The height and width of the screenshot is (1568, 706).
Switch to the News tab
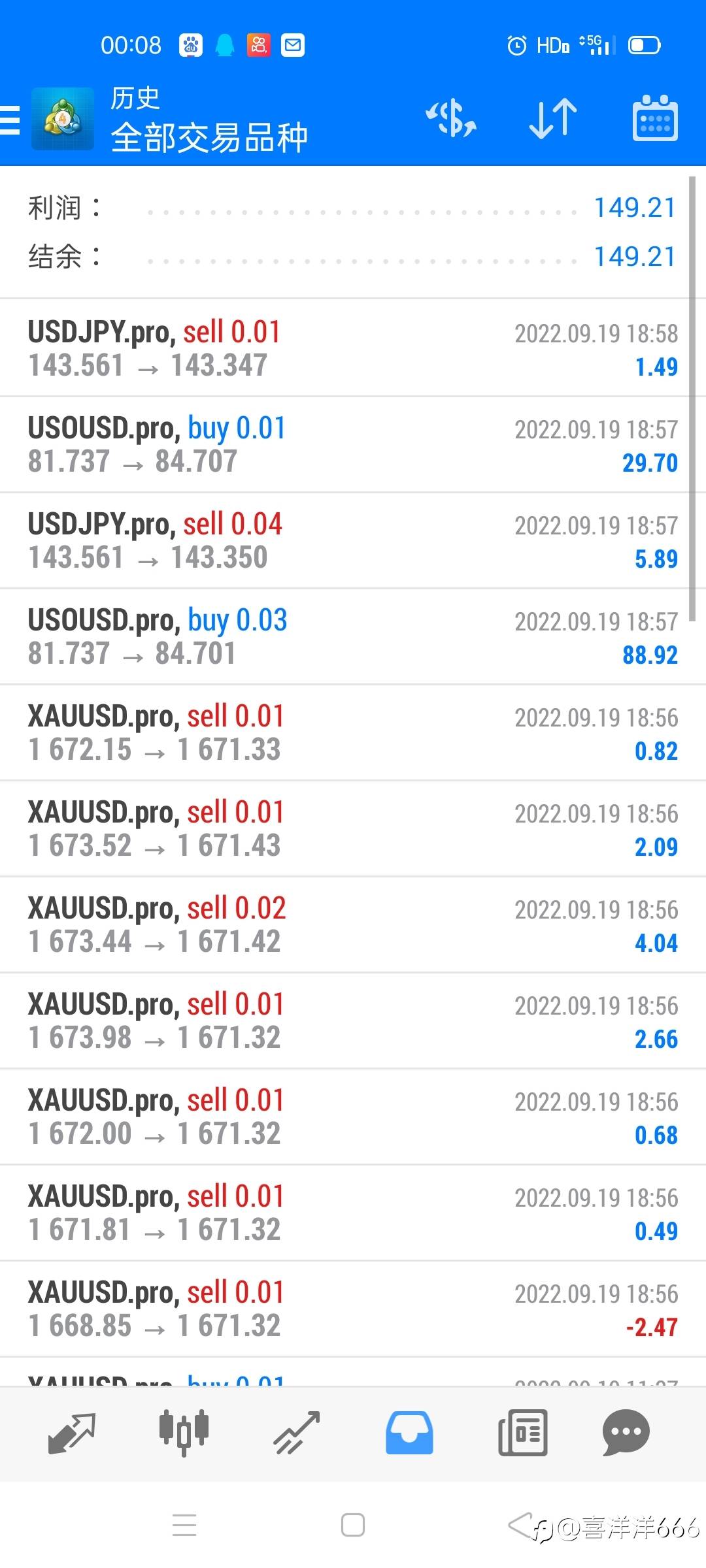click(523, 1433)
